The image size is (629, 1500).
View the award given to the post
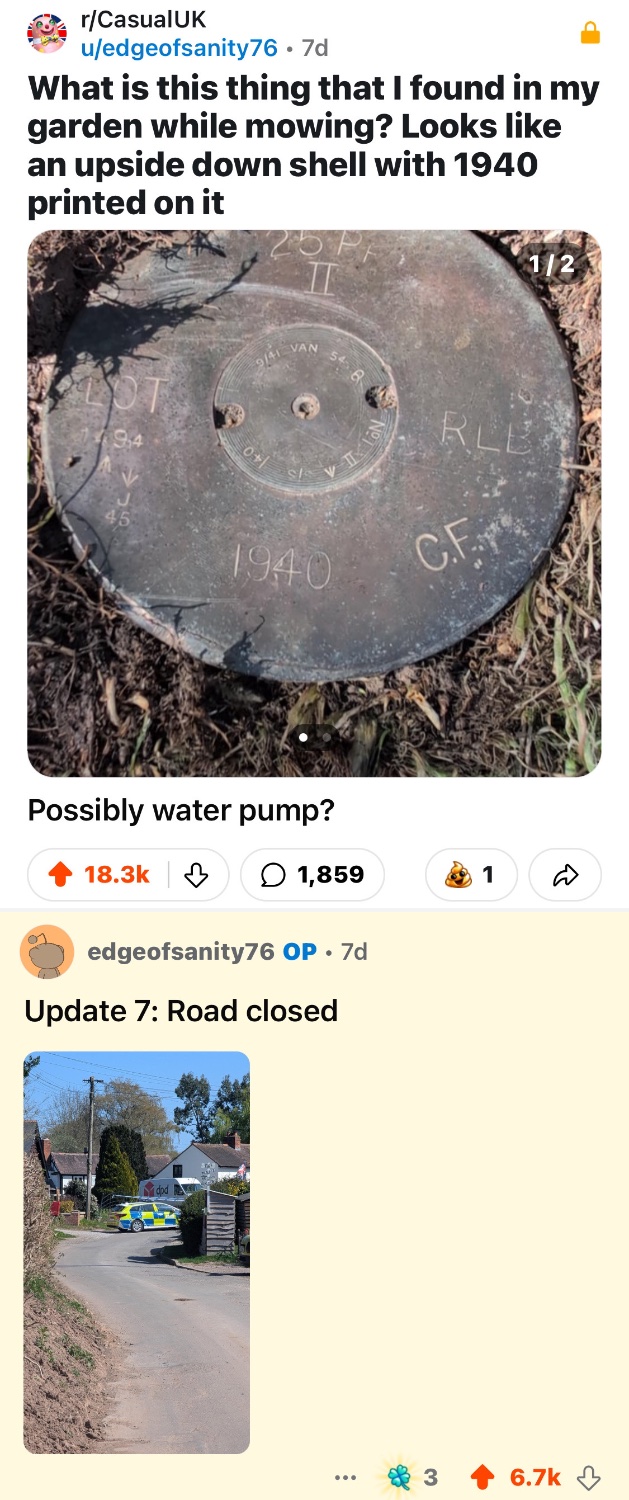[x=471, y=875]
